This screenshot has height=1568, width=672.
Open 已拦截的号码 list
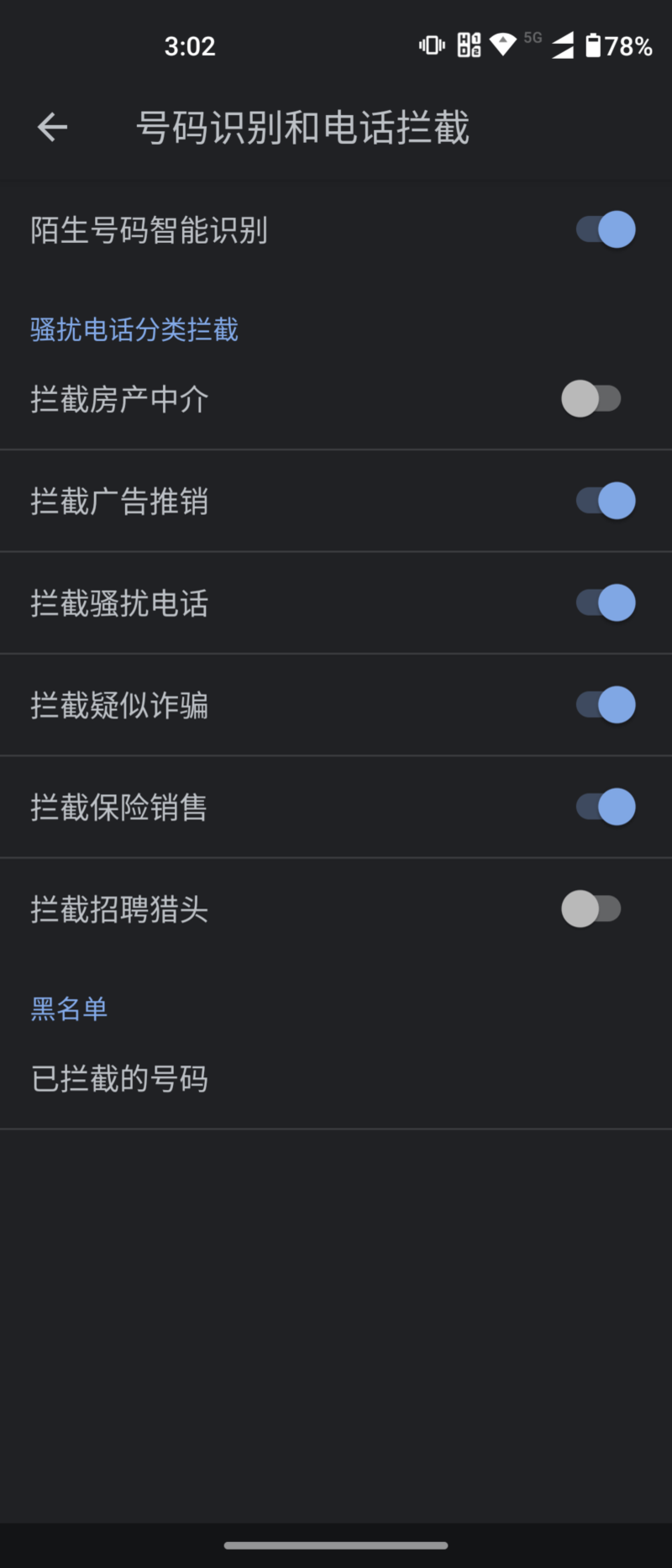[x=119, y=1079]
